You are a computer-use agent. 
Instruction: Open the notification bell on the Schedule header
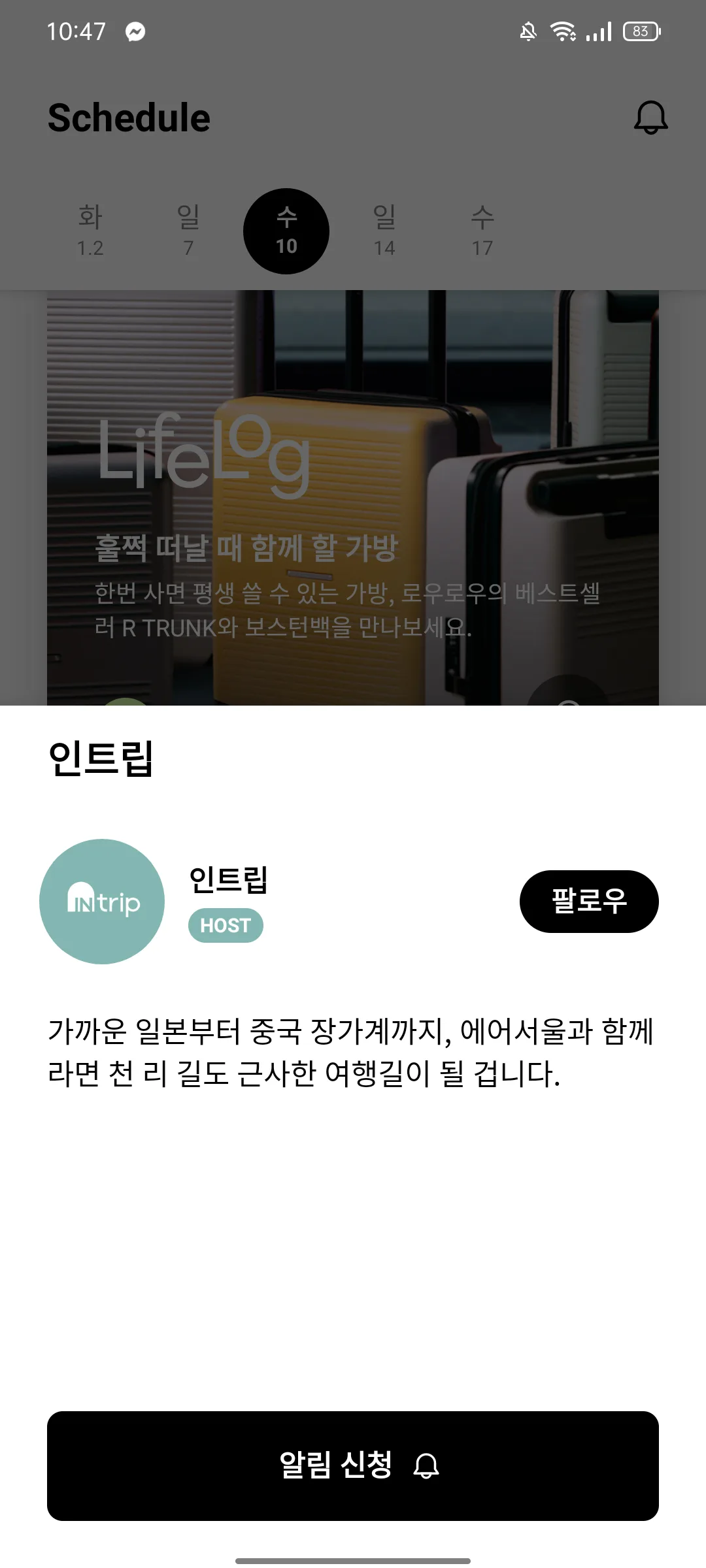649,118
